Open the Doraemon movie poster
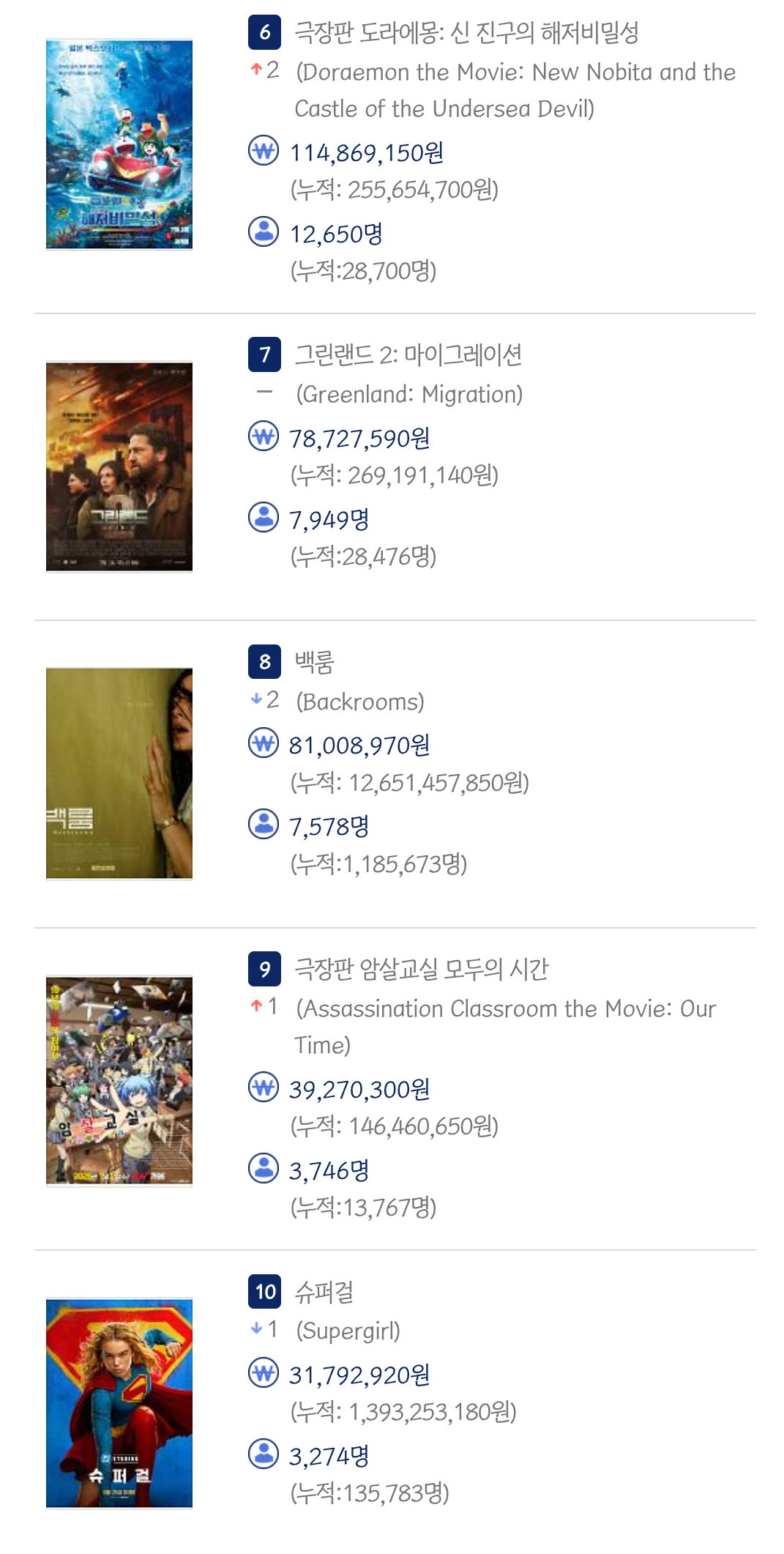Screen dimensions: 784x1554 119,145
